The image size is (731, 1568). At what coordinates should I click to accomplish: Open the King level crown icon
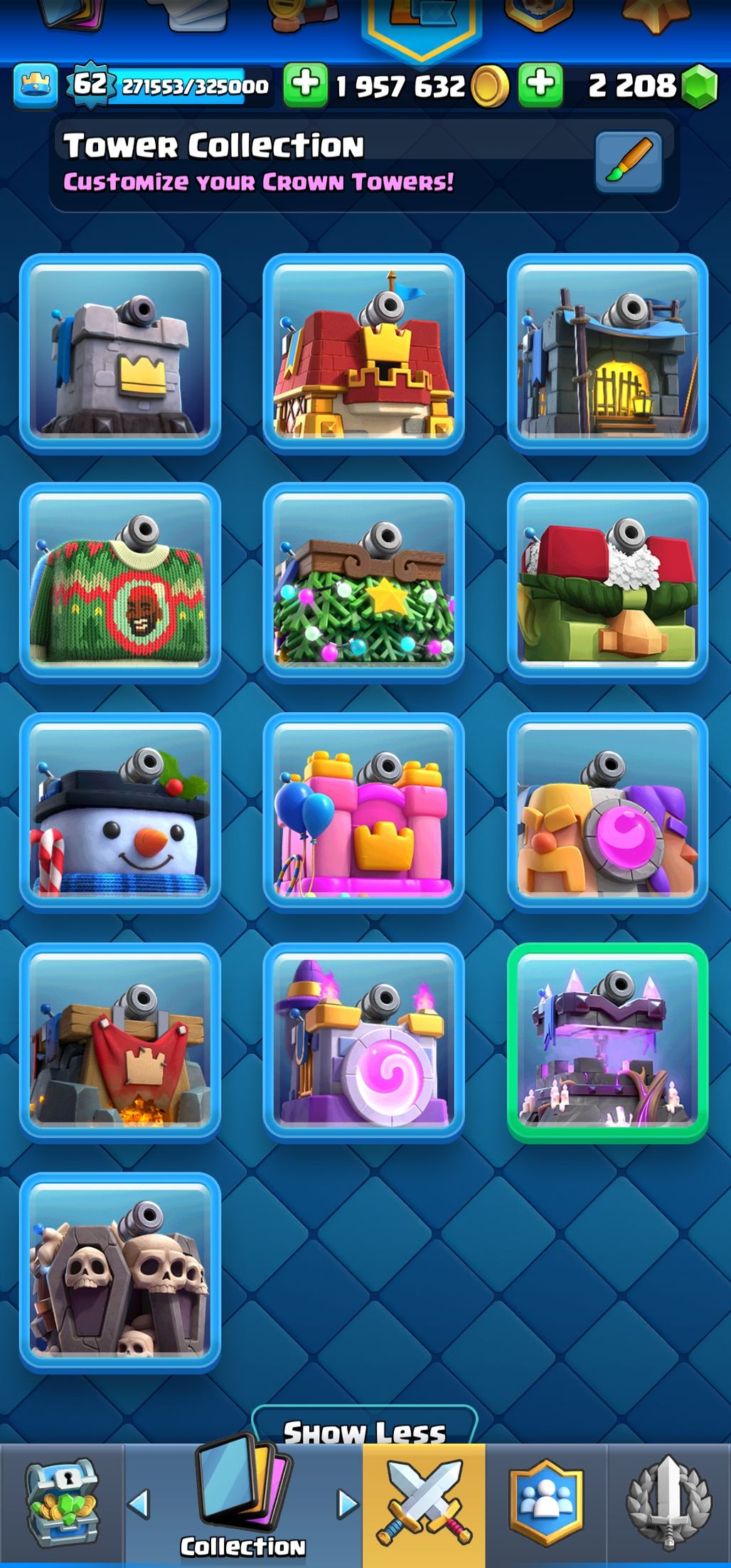point(35,86)
